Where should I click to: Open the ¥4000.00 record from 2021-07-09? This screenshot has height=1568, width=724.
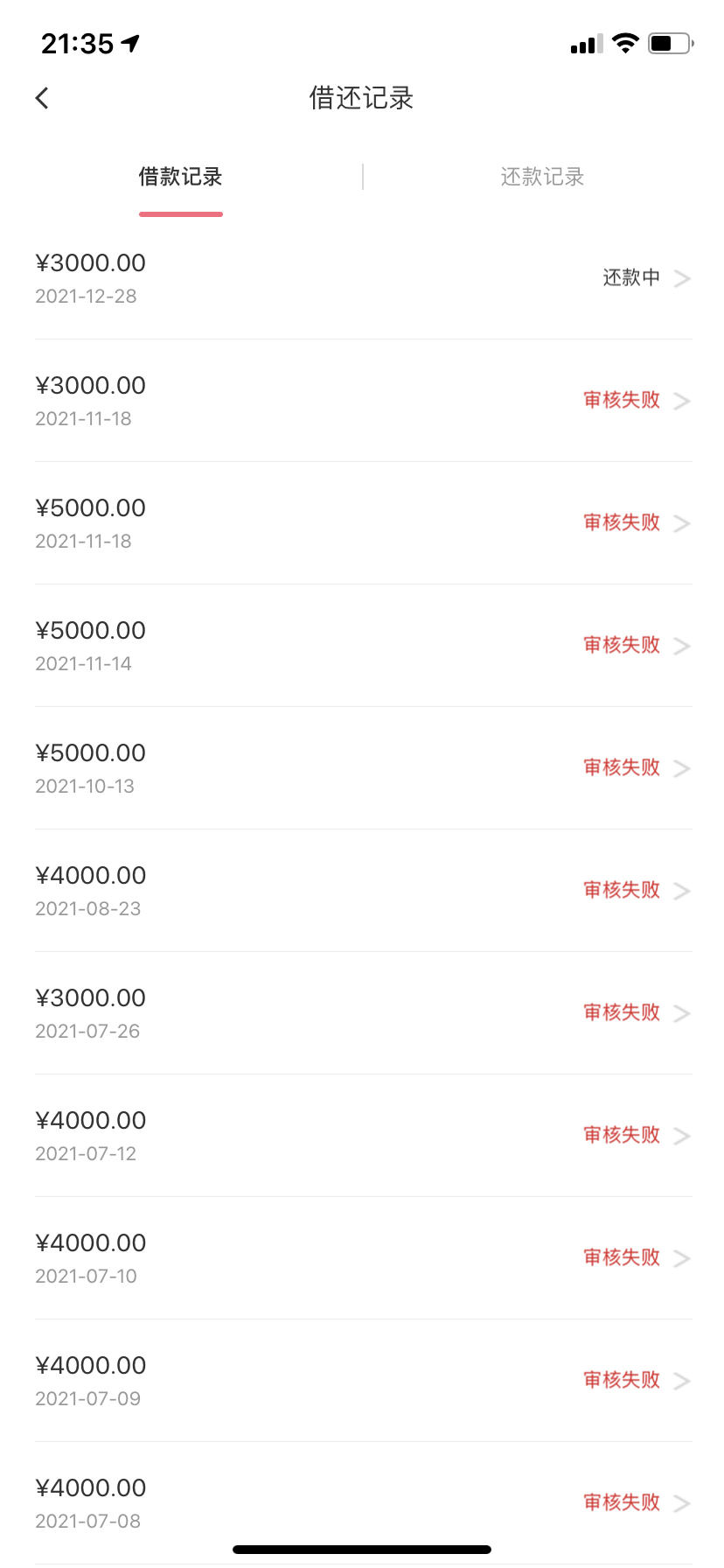coord(362,1381)
